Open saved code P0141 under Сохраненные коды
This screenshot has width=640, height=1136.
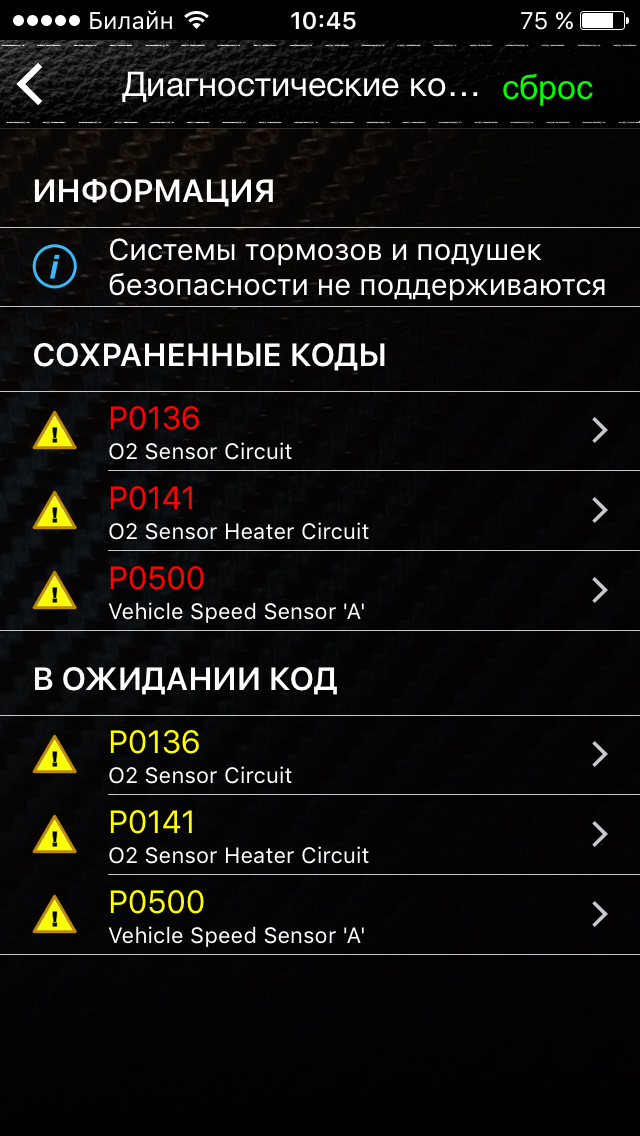[x=320, y=511]
